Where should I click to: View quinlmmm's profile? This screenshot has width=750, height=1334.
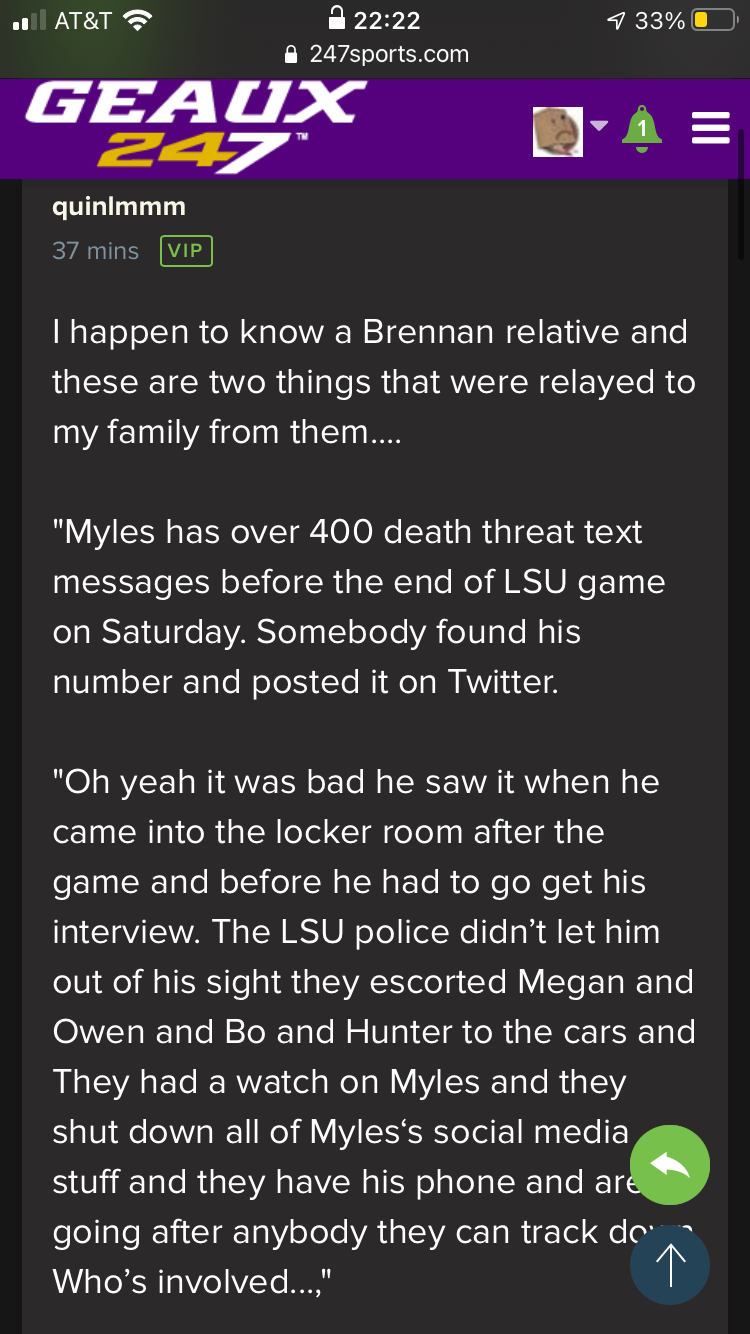tap(118, 207)
